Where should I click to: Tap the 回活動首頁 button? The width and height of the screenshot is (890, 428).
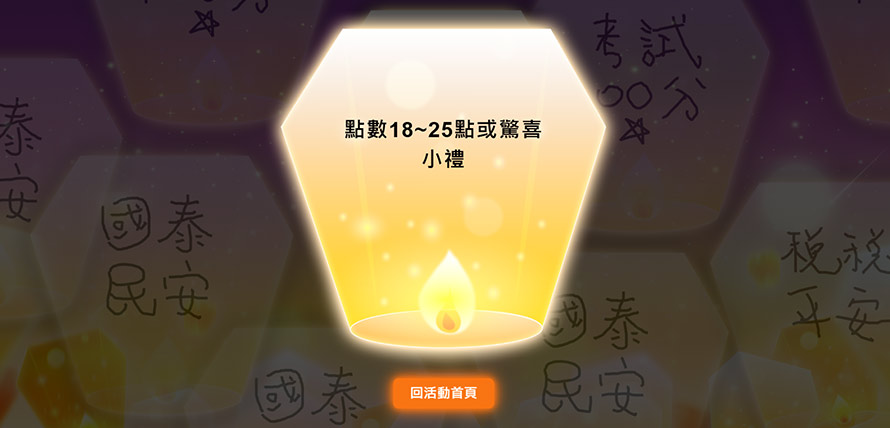(443, 393)
